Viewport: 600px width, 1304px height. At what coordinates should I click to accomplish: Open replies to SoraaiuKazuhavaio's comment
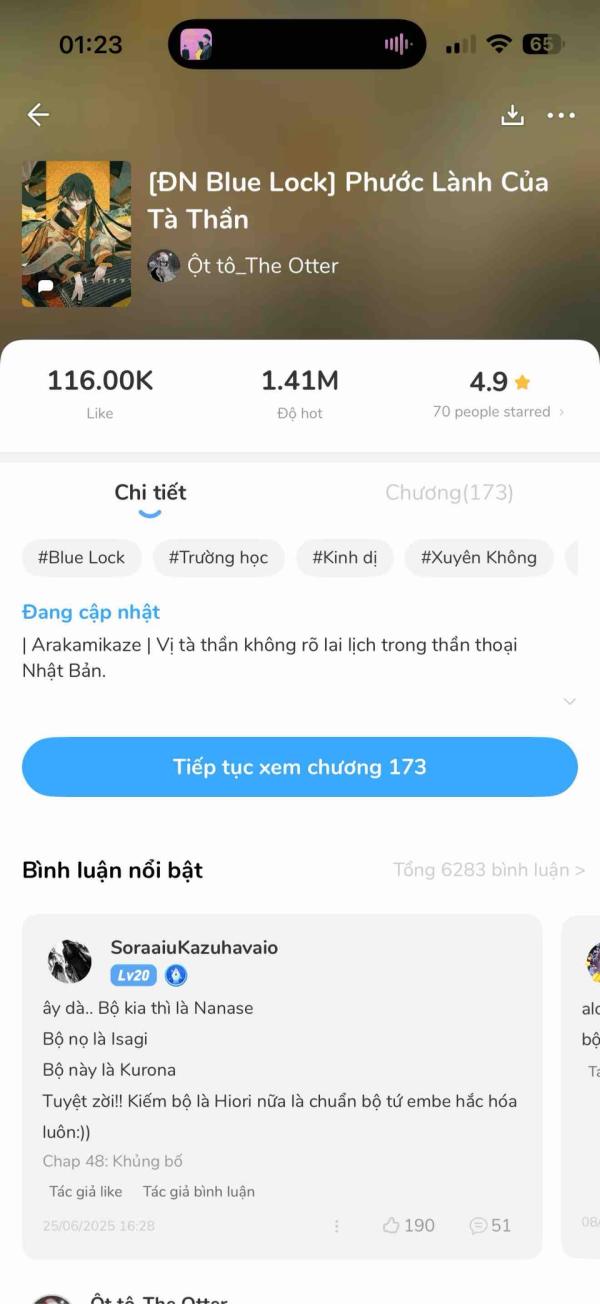[490, 1225]
